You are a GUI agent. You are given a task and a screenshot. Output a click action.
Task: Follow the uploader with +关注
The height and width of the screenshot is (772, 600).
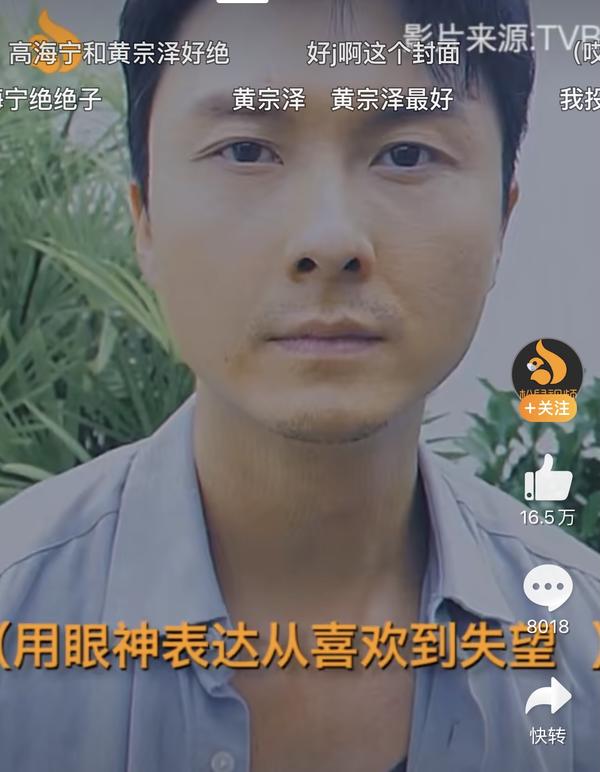547,408
